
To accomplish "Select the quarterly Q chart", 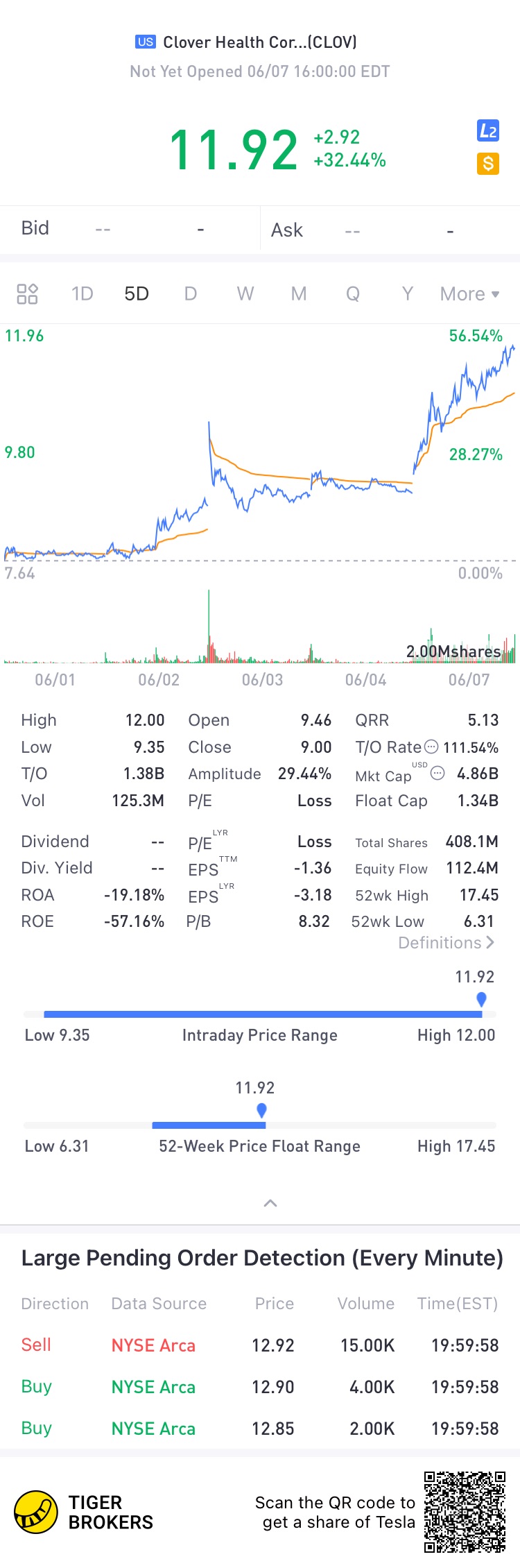I will point(353,294).
